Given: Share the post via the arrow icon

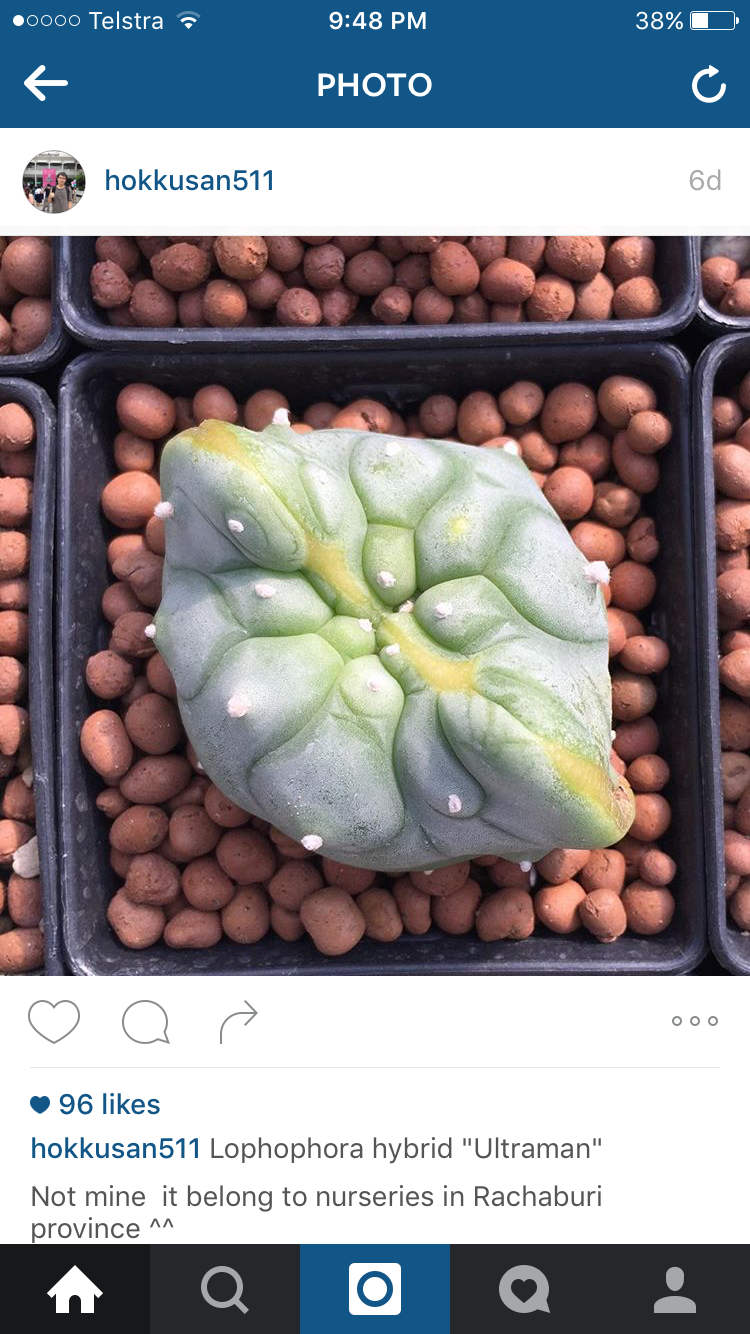Looking at the screenshot, I should coord(238,1021).
